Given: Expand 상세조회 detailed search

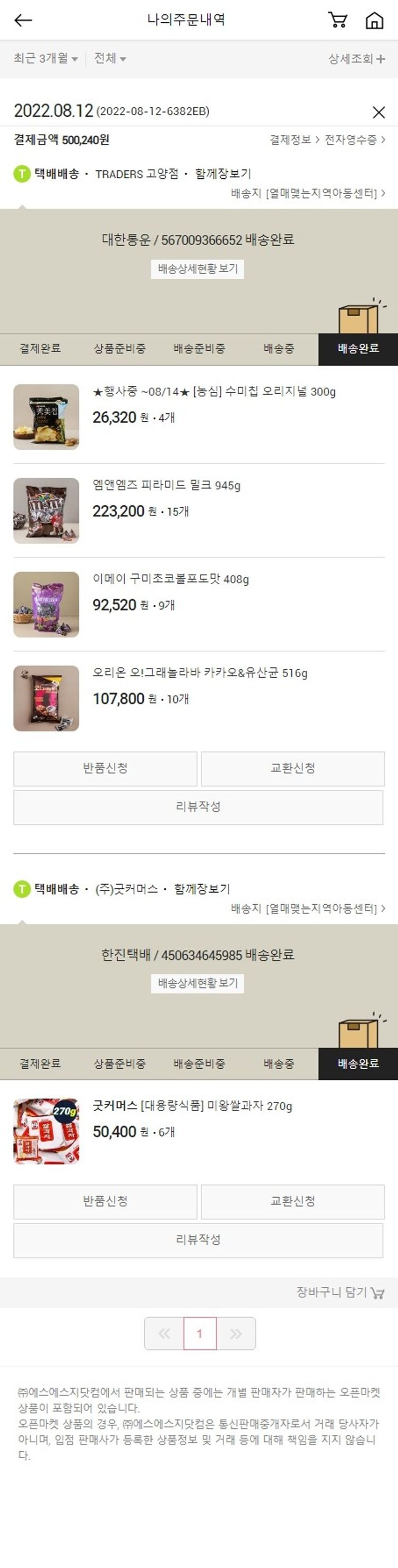Looking at the screenshot, I should pos(356,58).
